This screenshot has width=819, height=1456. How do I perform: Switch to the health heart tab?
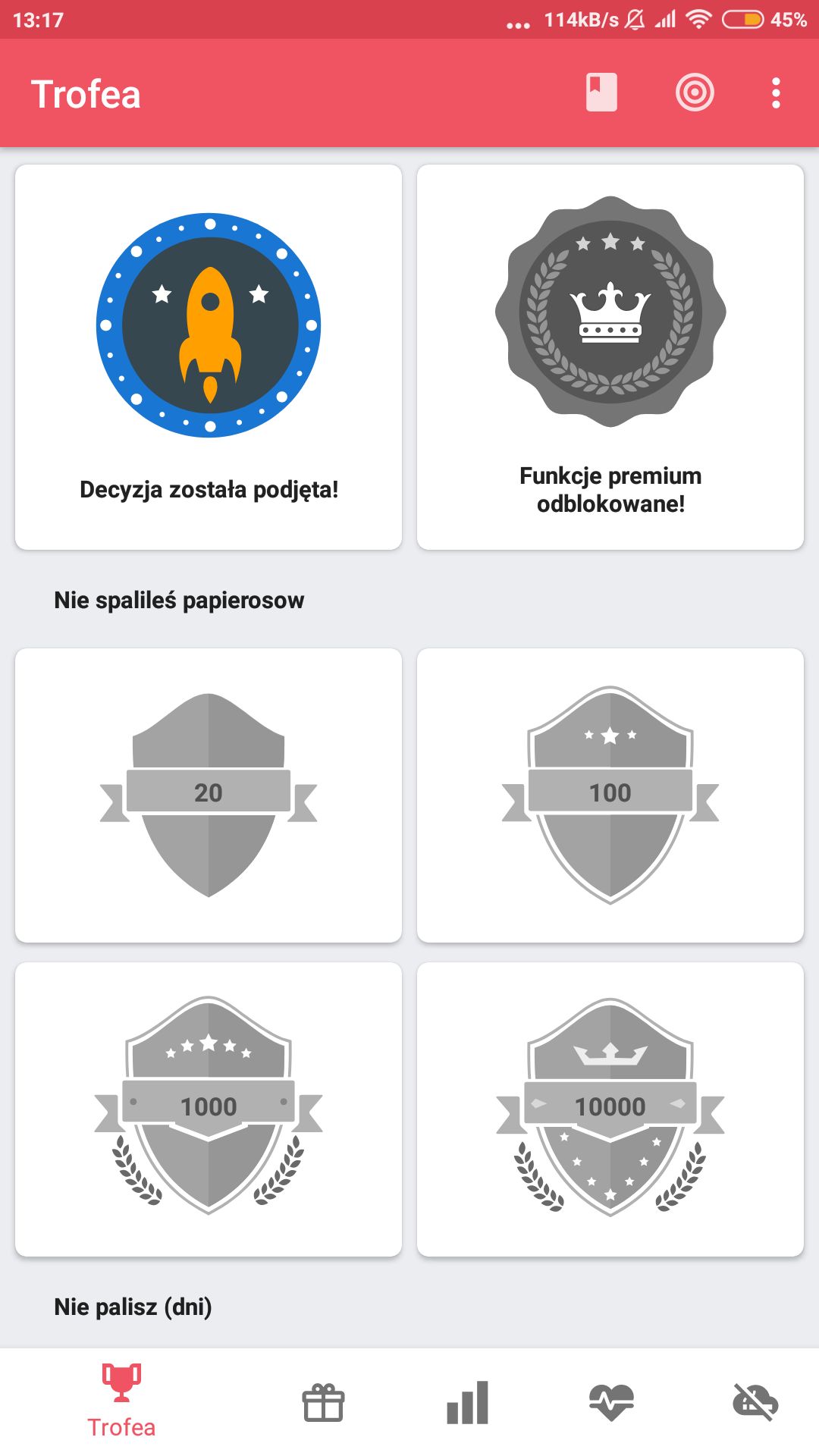[611, 1402]
